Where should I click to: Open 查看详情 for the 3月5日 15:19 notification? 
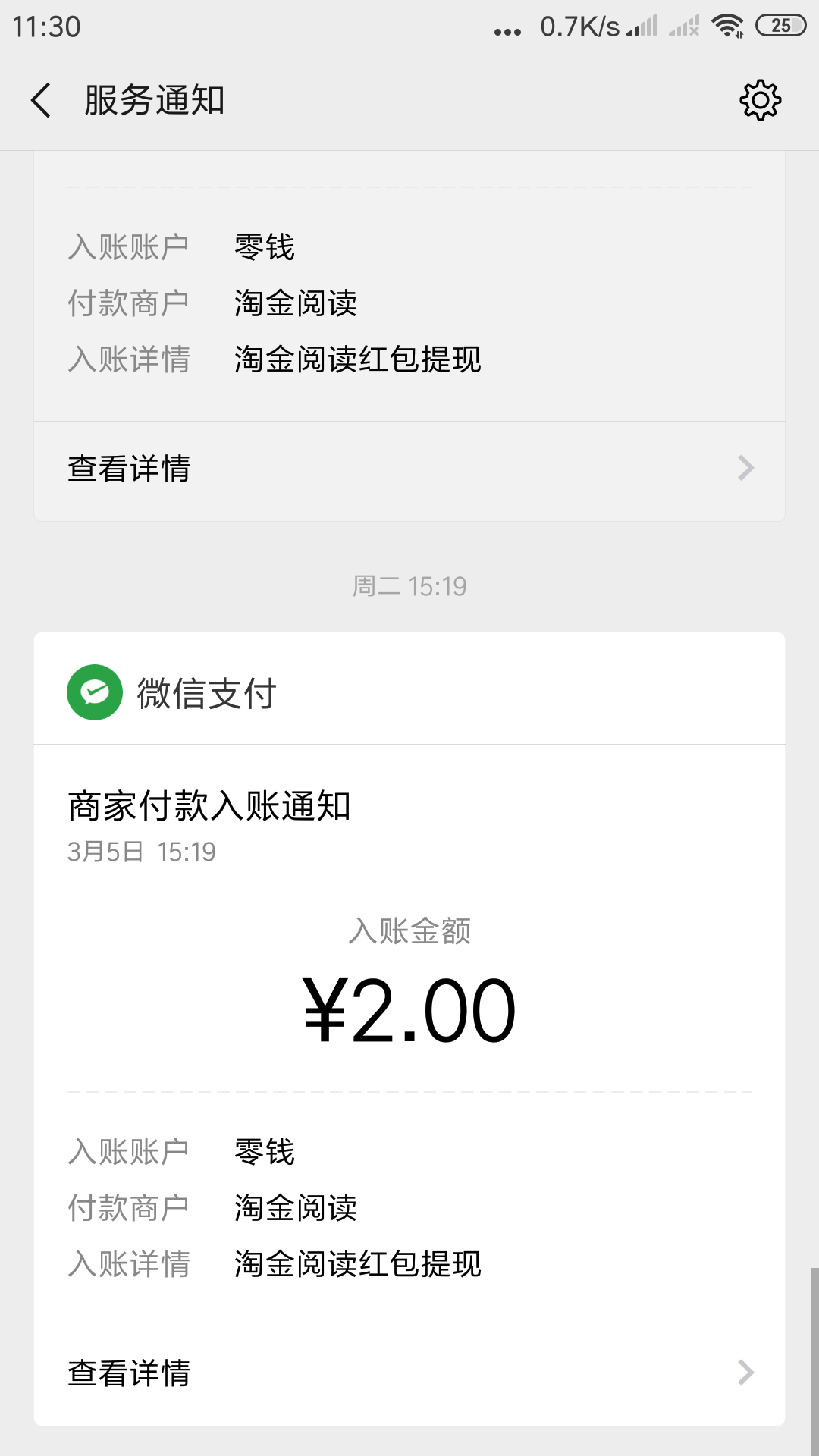tap(409, 1373)
